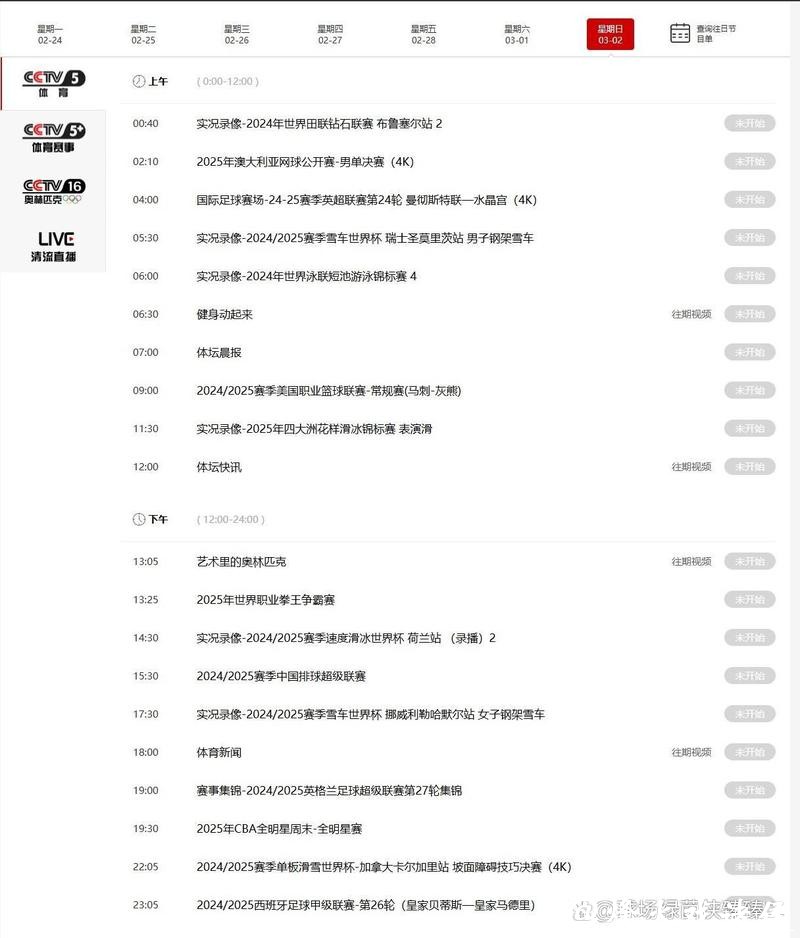Switch to Saturday 03-01 schedule
This screenshot has width=800, height=938.
pos(517,34)
